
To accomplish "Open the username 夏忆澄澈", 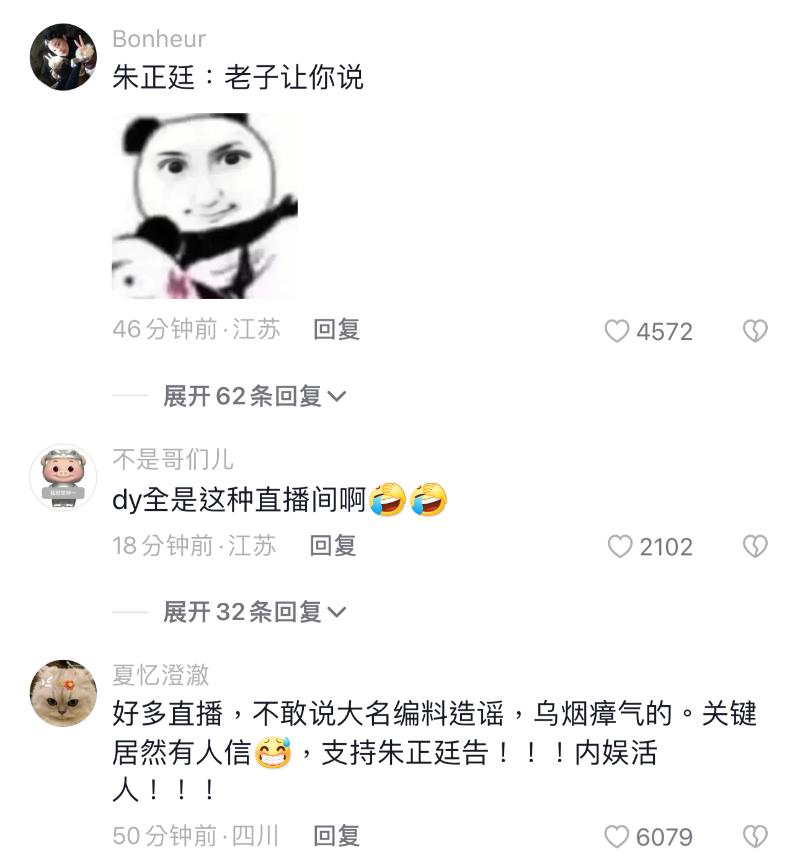I will point(160,675).
